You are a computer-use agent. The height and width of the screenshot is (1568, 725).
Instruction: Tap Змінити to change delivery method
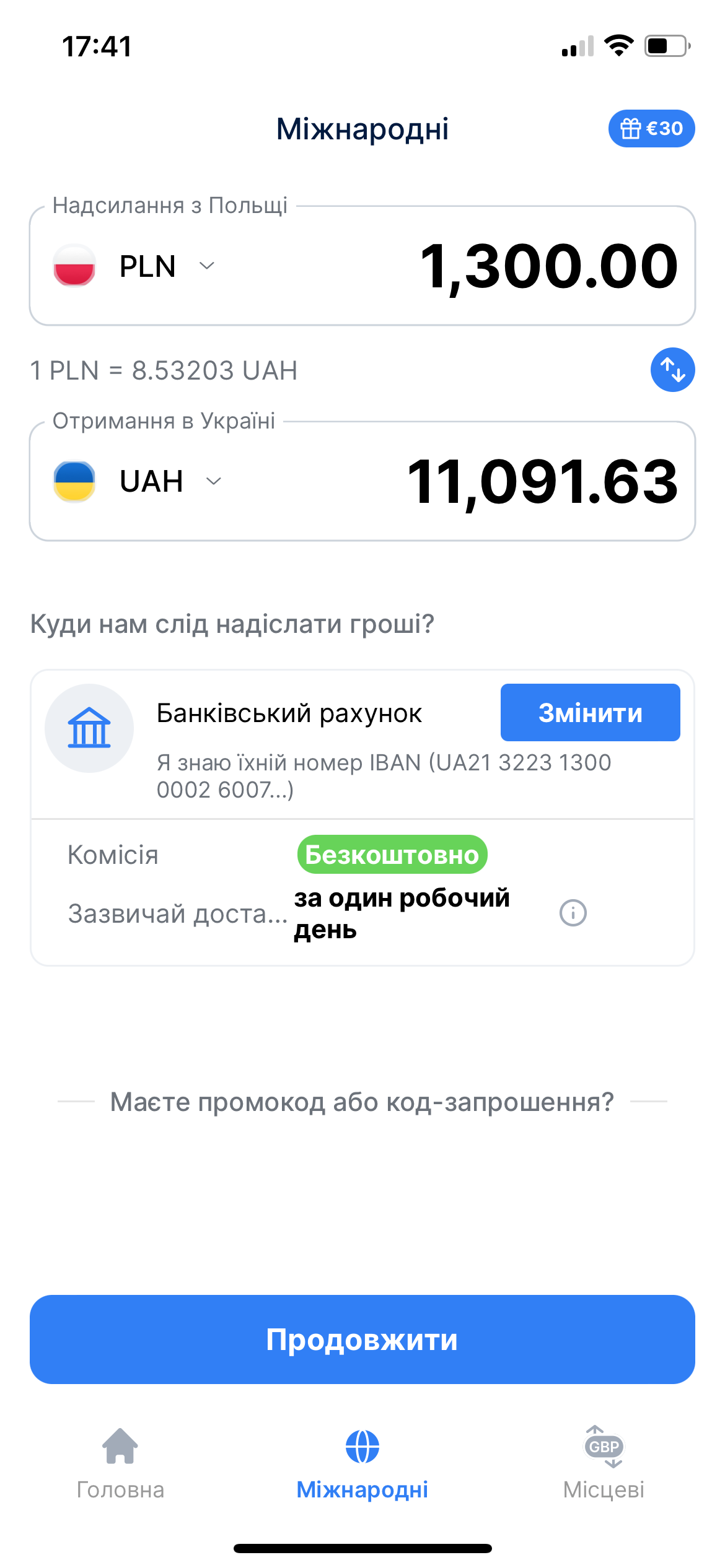pyautogui.click(x=590, y=713)
